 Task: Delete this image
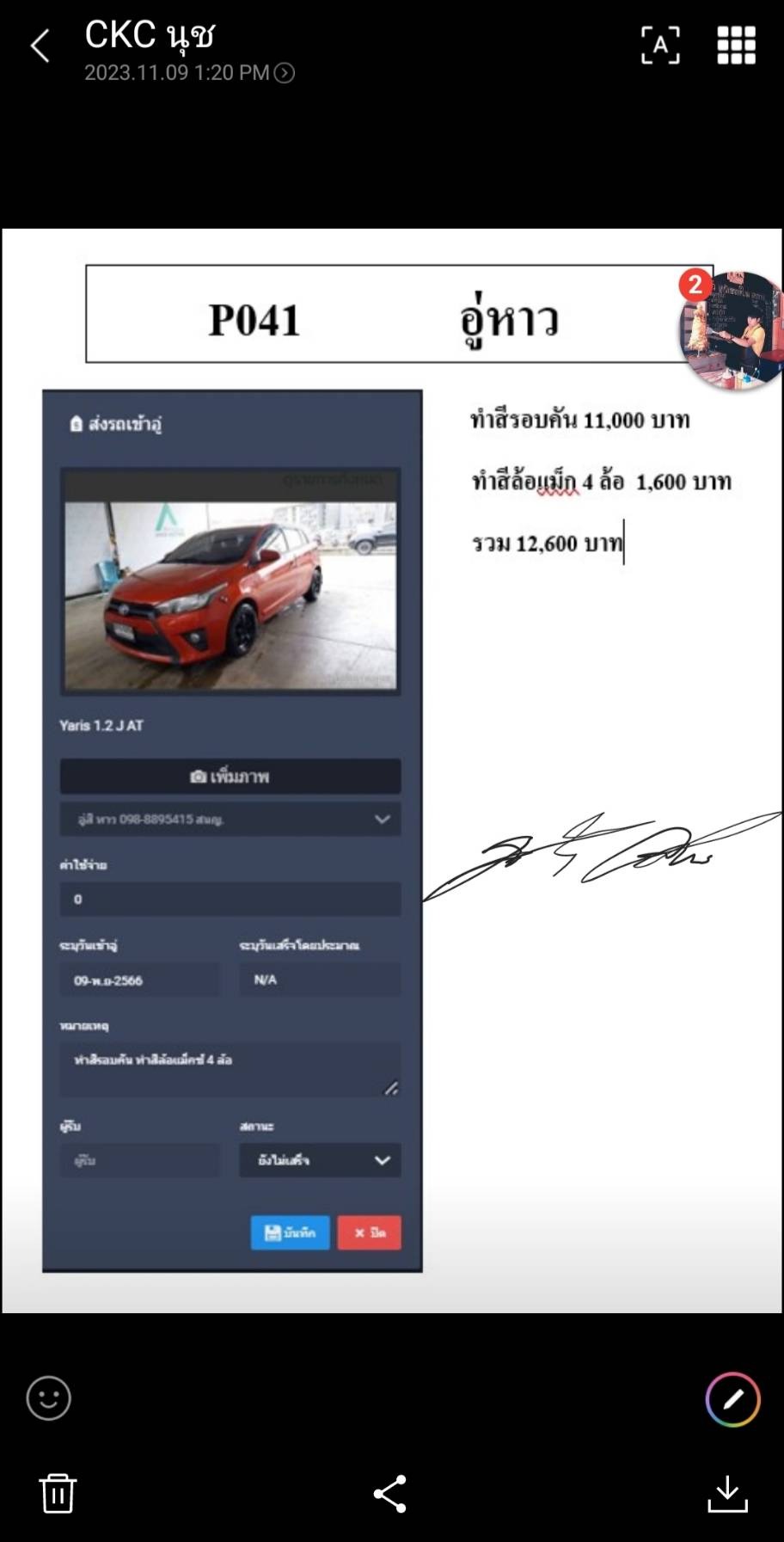(58, 1493)
